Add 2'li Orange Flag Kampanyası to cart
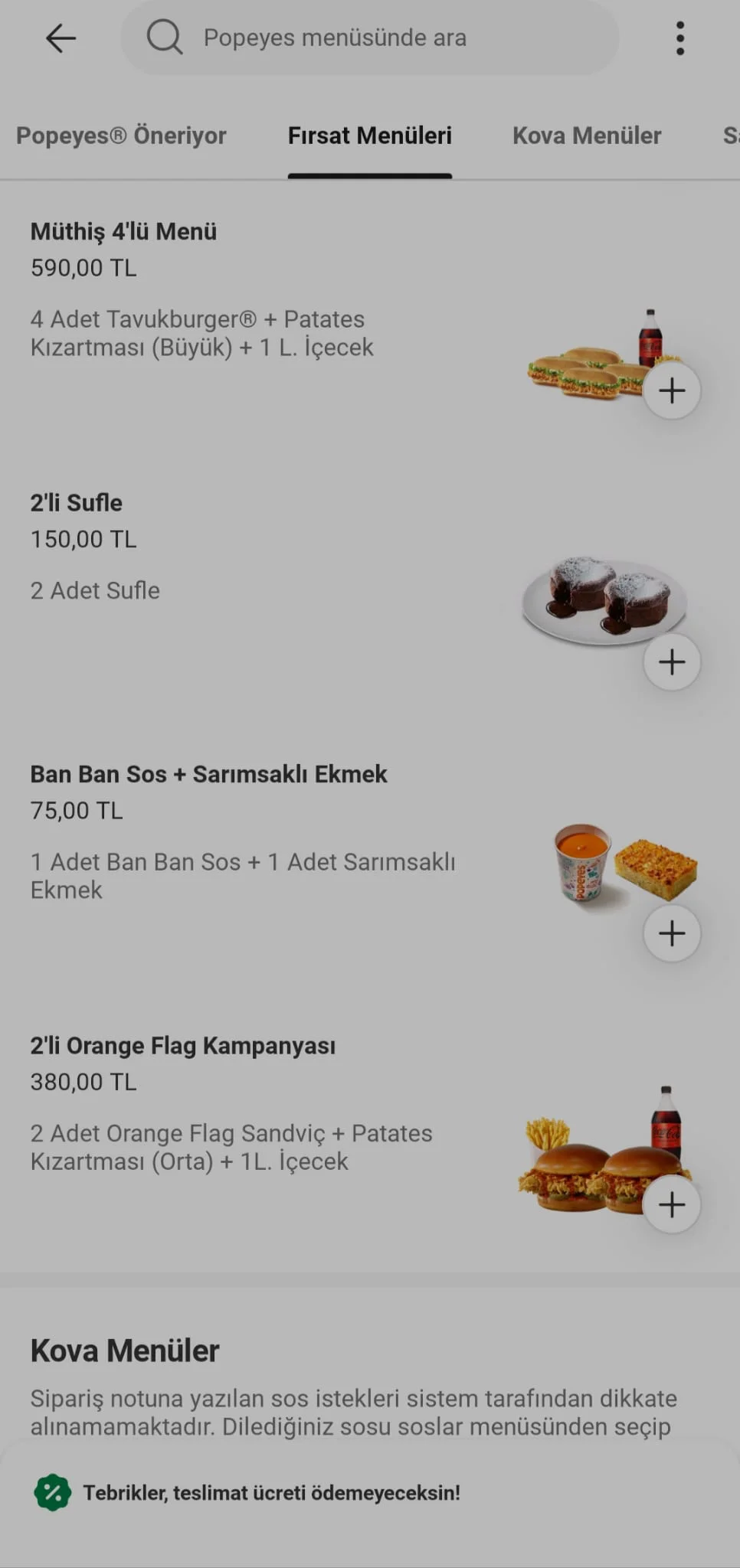Image resolution: width=740 pixels, height=1568 pixels. 671,1204
